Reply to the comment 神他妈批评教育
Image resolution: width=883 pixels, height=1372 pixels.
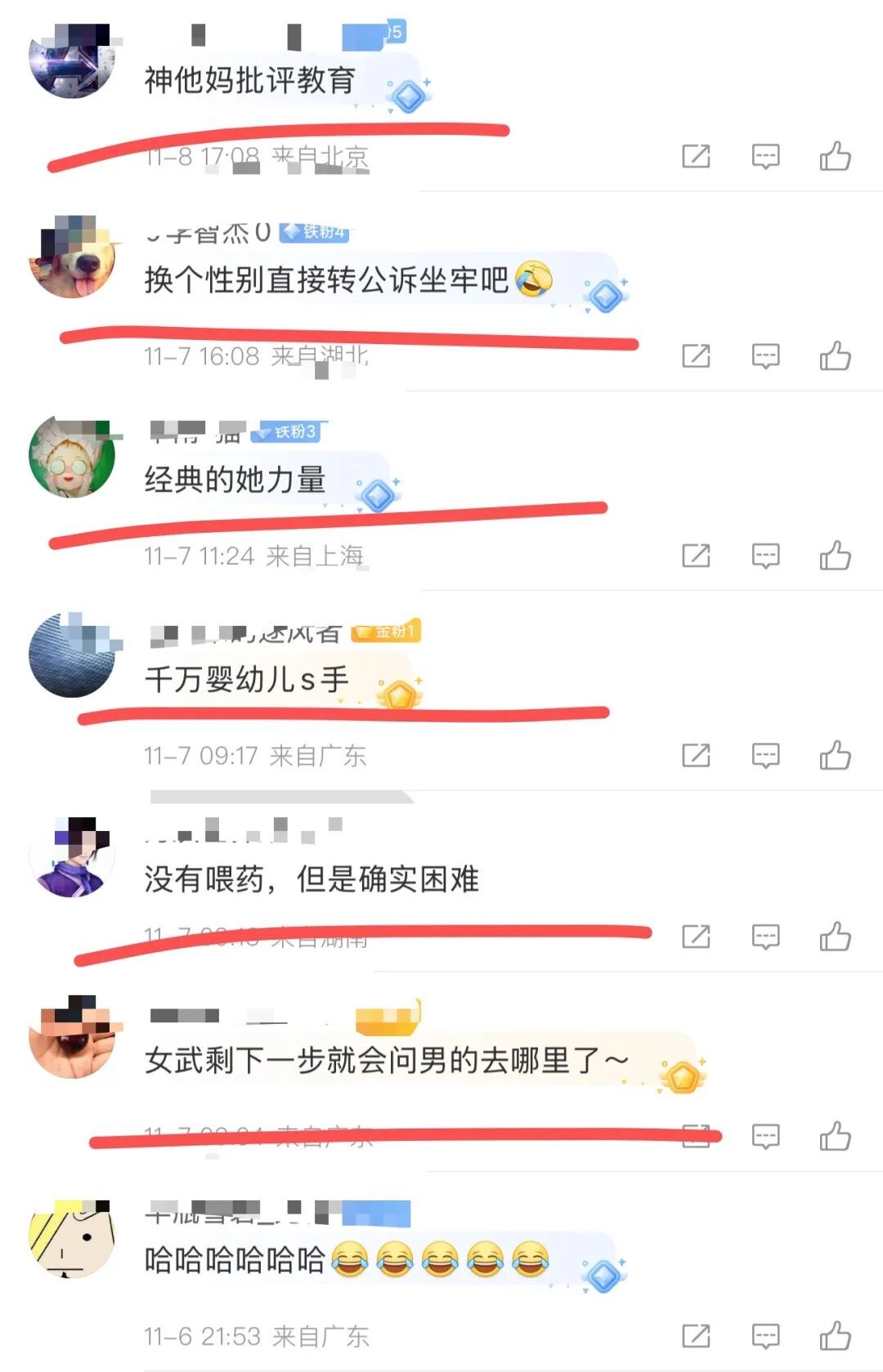tap(765, 155)
